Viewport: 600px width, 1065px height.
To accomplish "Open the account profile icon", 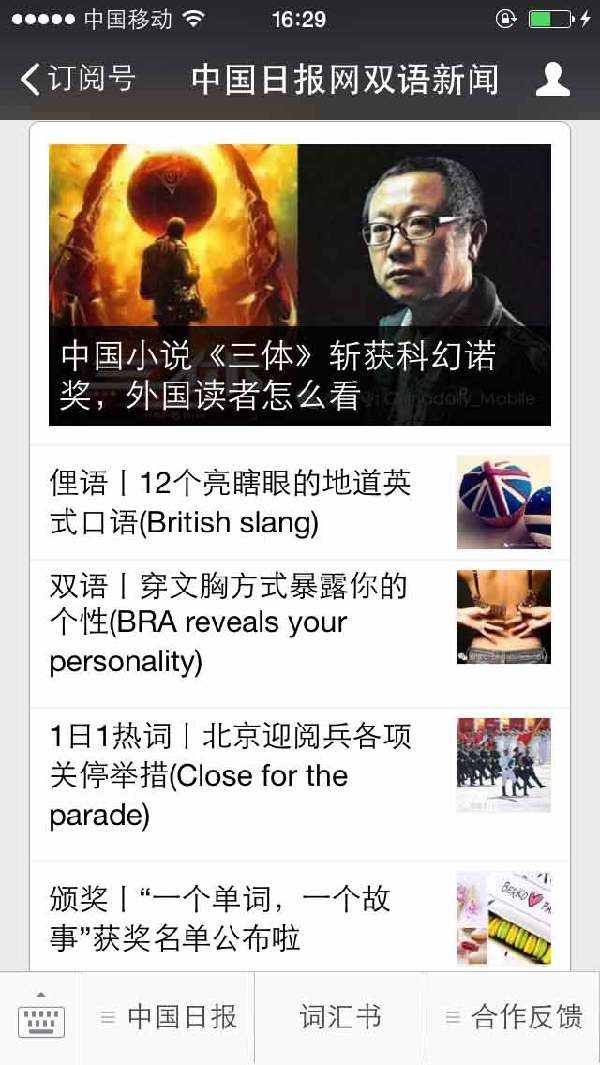I will coord(552,80).
